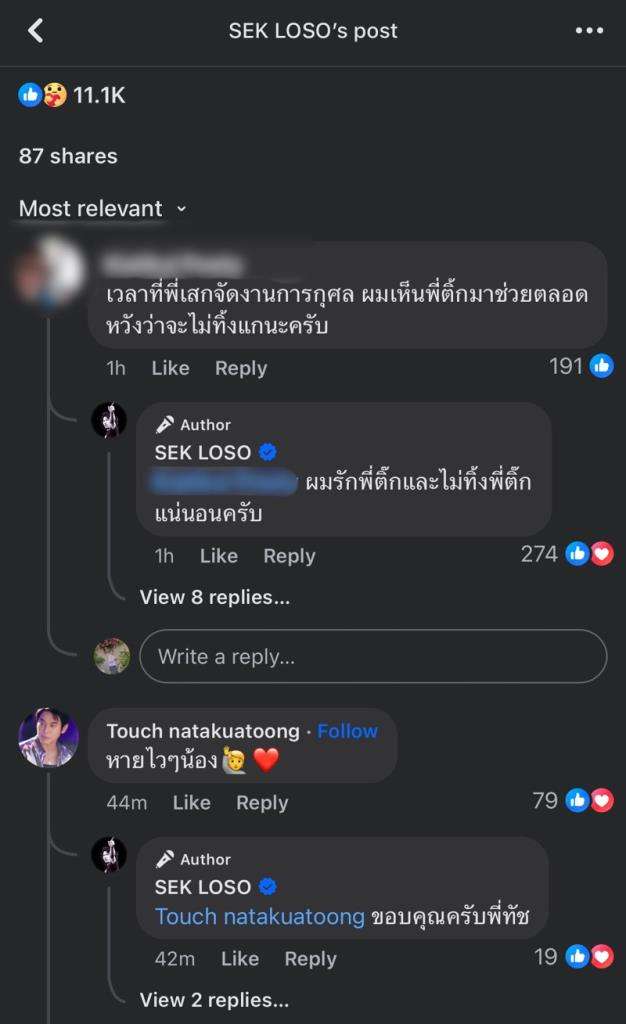Reply to SEK LOSO's 42m ago comment
The height and width of the screenshot is (1024, 626).
(310, 958)
